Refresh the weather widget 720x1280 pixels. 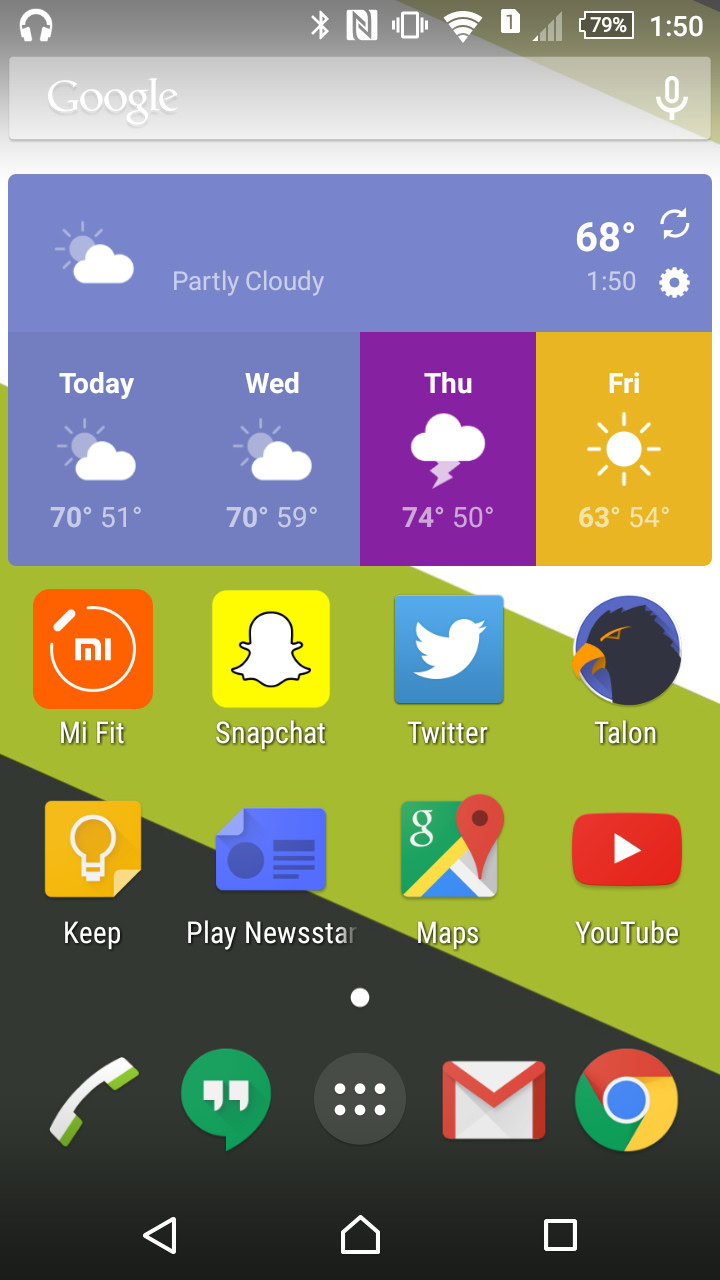tap(675, 225)
